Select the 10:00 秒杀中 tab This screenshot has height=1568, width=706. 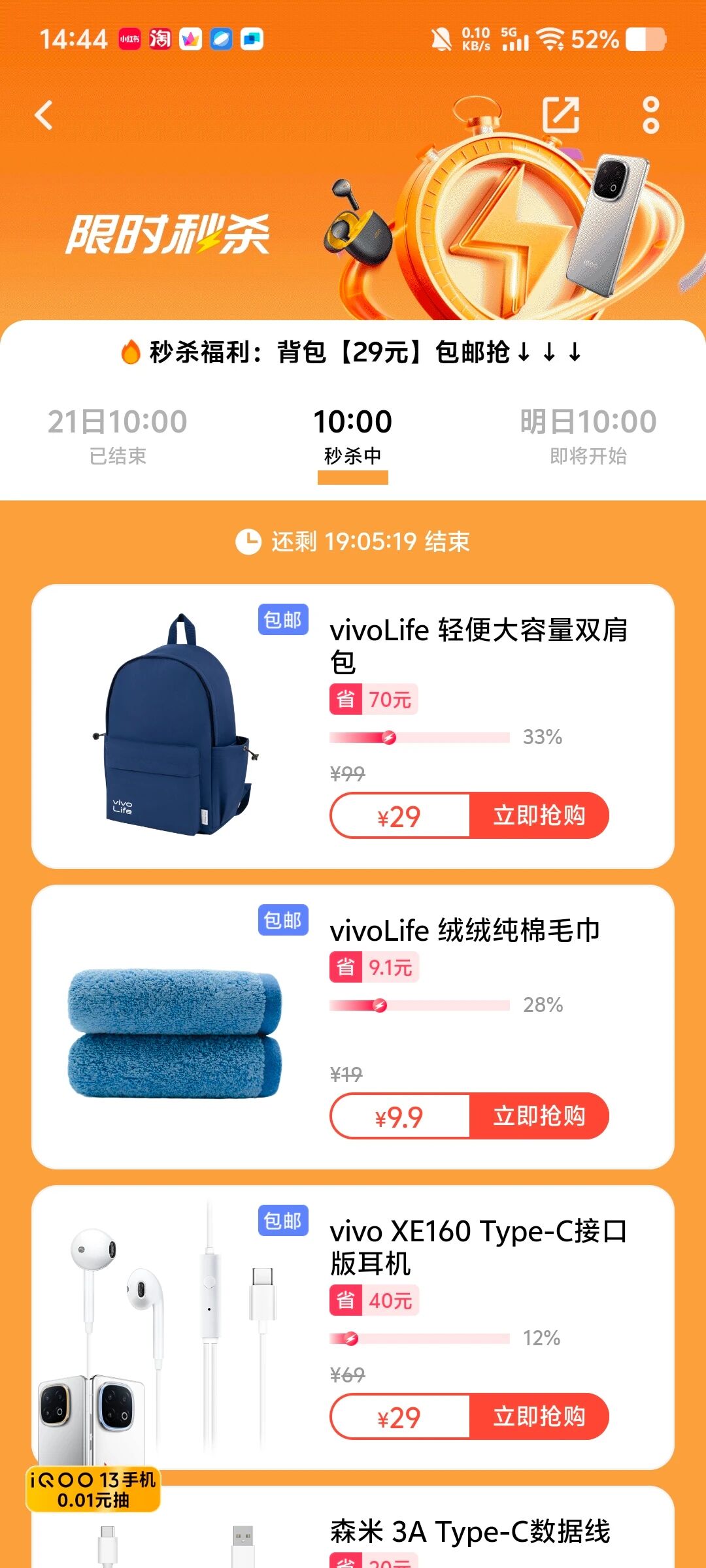pyautogui.click(x=353, y=435)
